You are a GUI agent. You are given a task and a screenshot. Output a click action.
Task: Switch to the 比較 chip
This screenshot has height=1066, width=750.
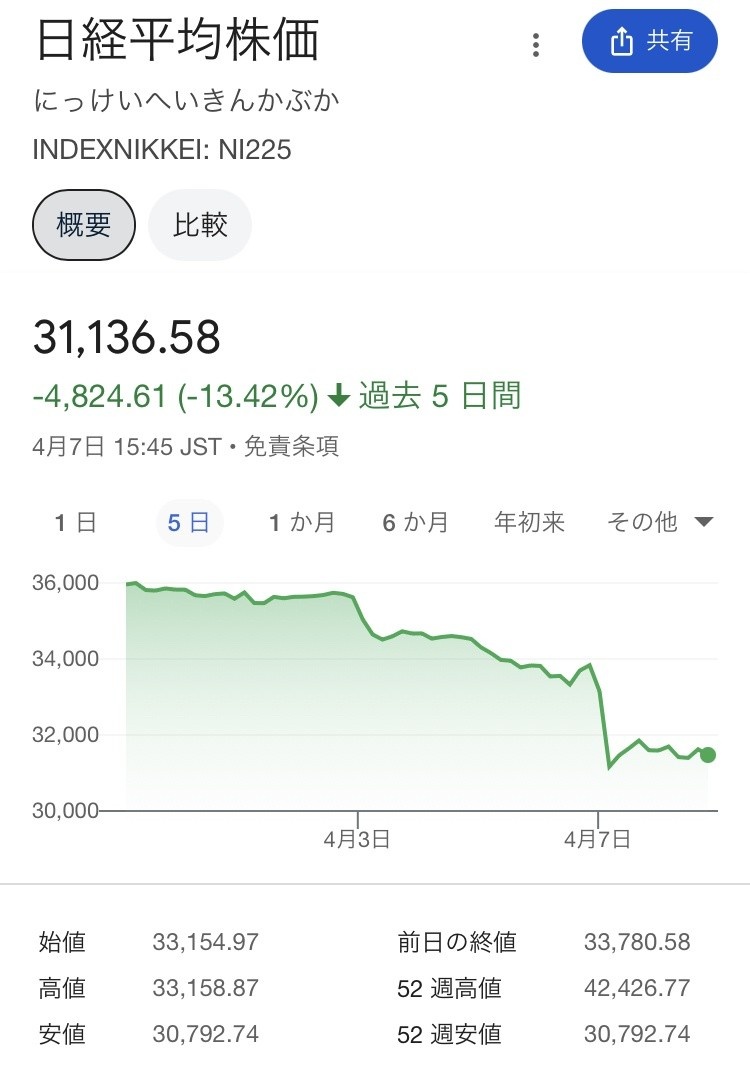point(200,225)
